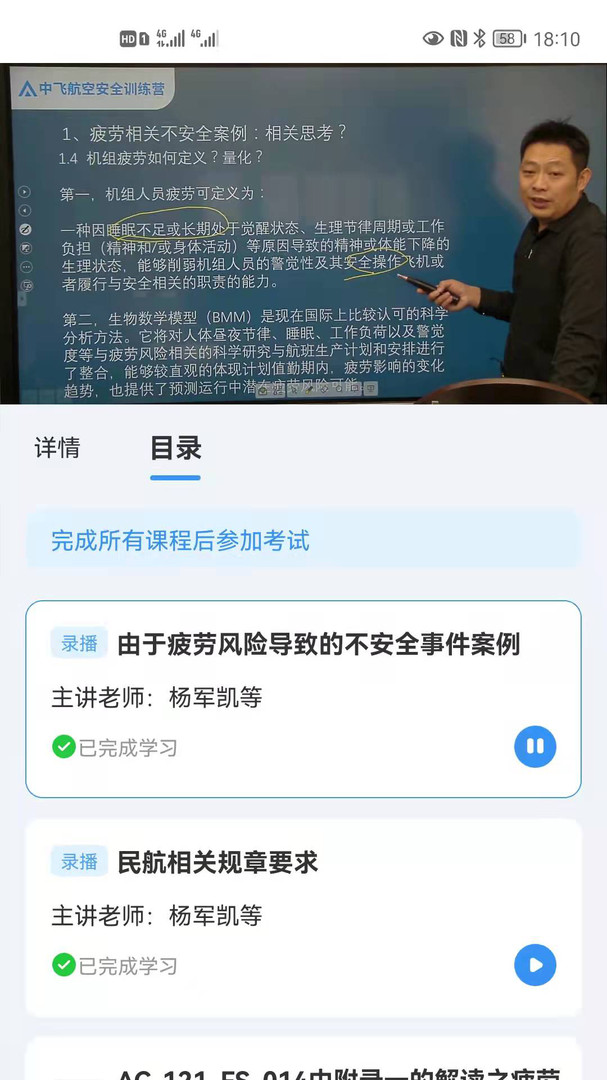Switch to the 详情 tab

click(x=57, y=448)
